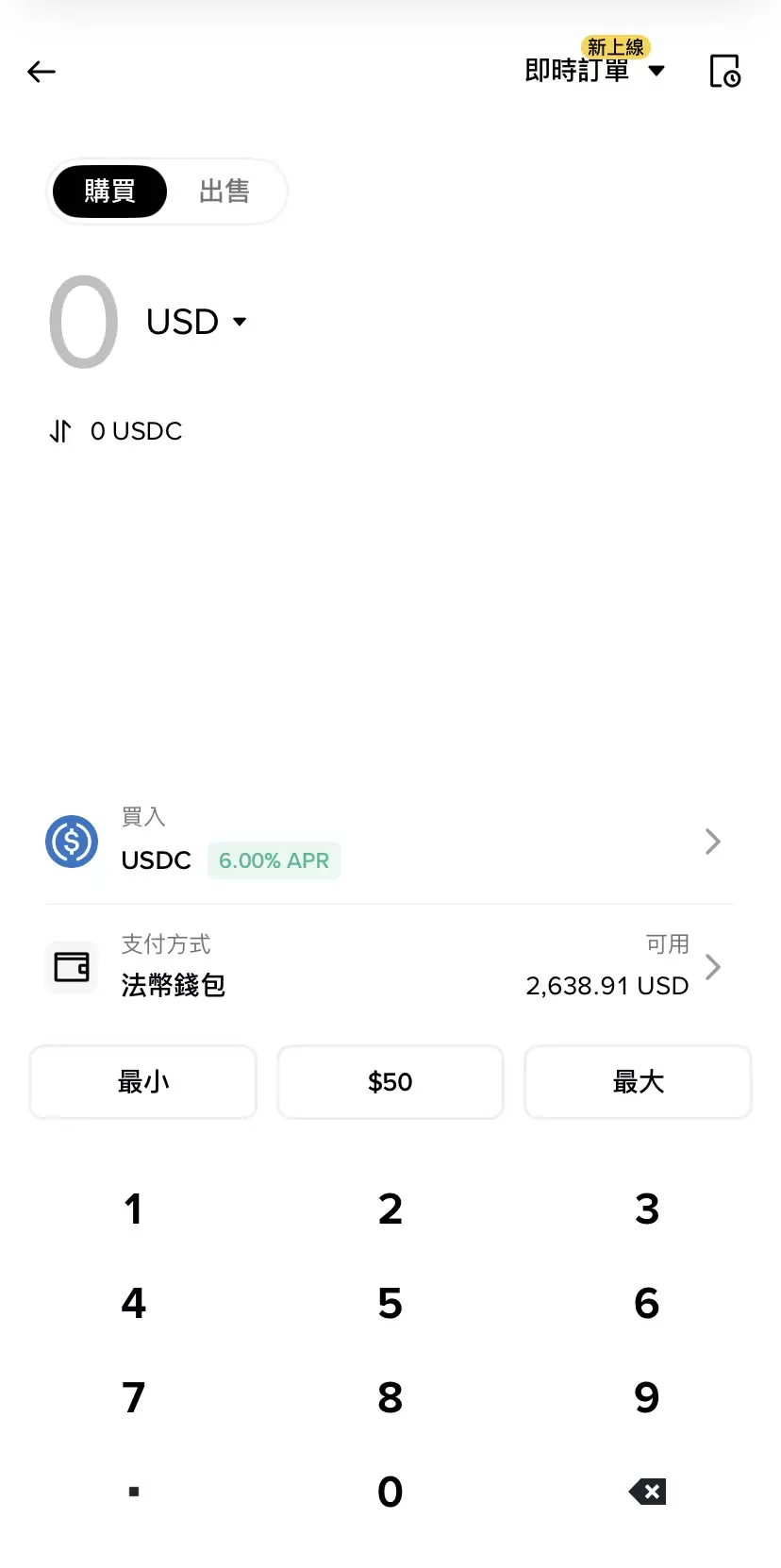
Task: Open the 買入 USDC asset row
Action: tap(389, 842)
